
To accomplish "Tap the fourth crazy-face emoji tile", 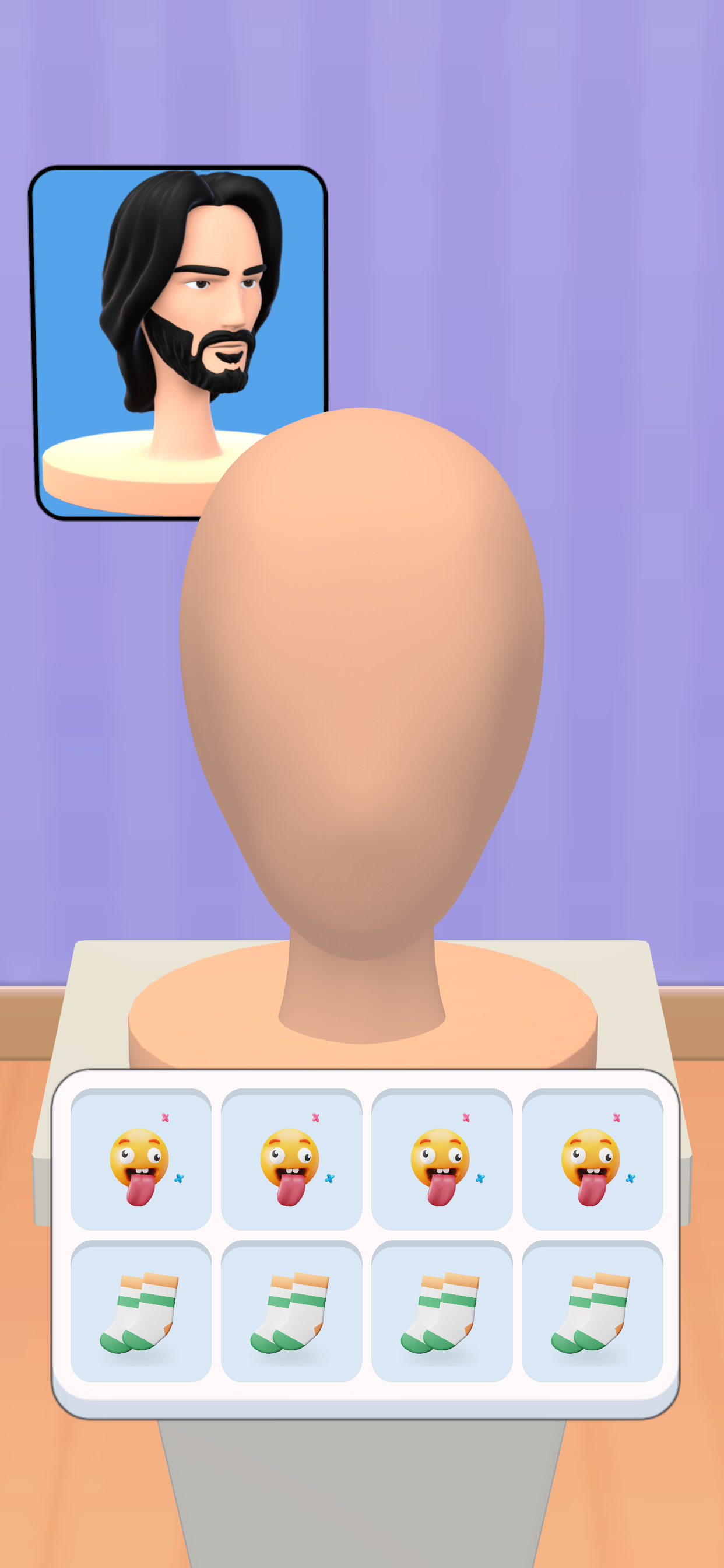I will 592,1161.
